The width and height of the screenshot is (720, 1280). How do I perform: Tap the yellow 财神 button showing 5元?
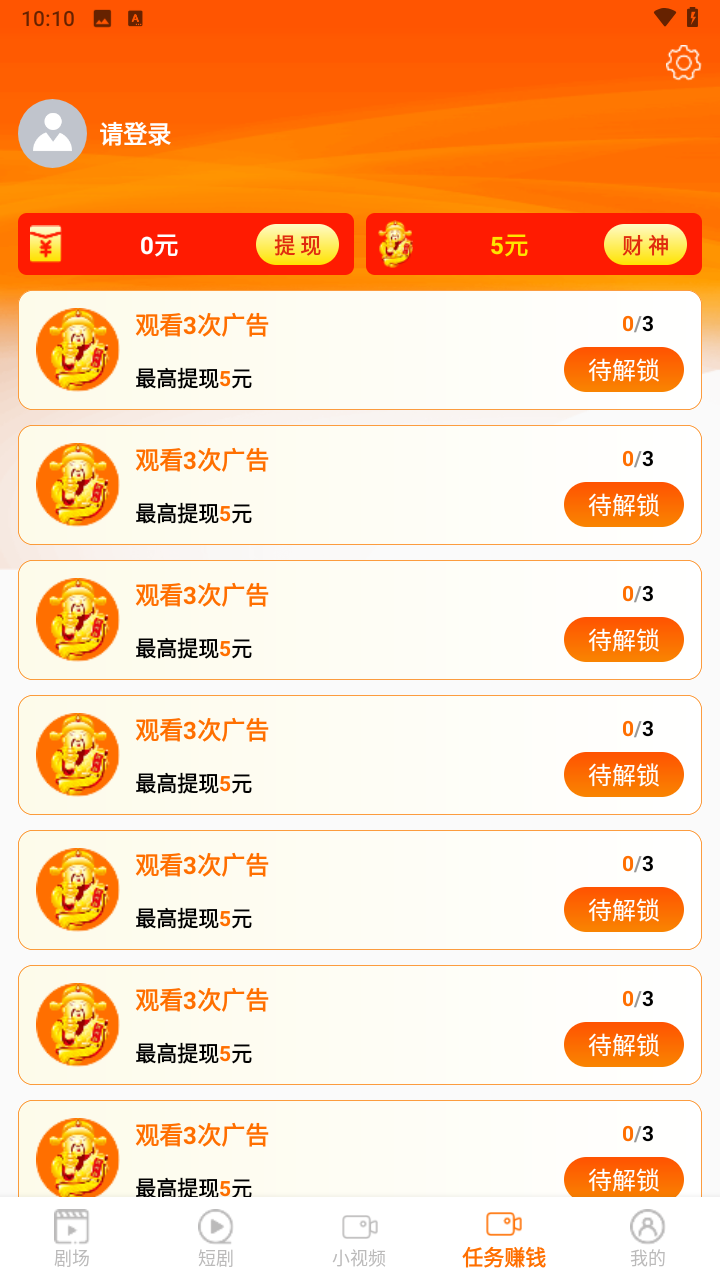pyautogui.click(x=644, y=243)
